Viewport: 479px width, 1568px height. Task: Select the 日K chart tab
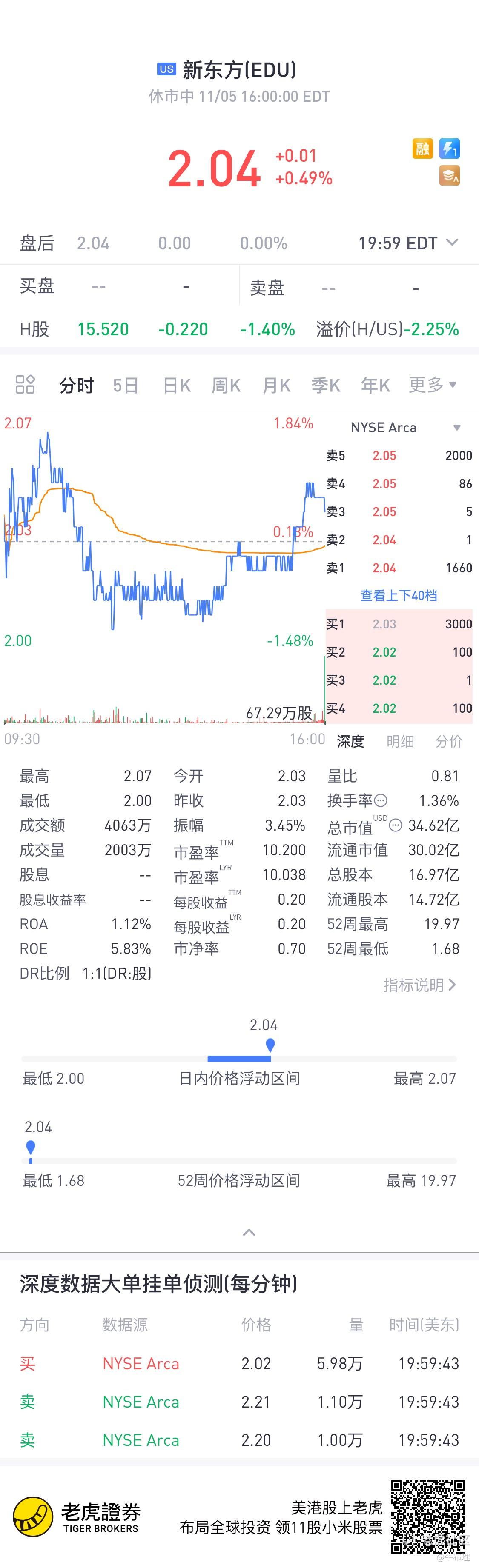[177, 386]
